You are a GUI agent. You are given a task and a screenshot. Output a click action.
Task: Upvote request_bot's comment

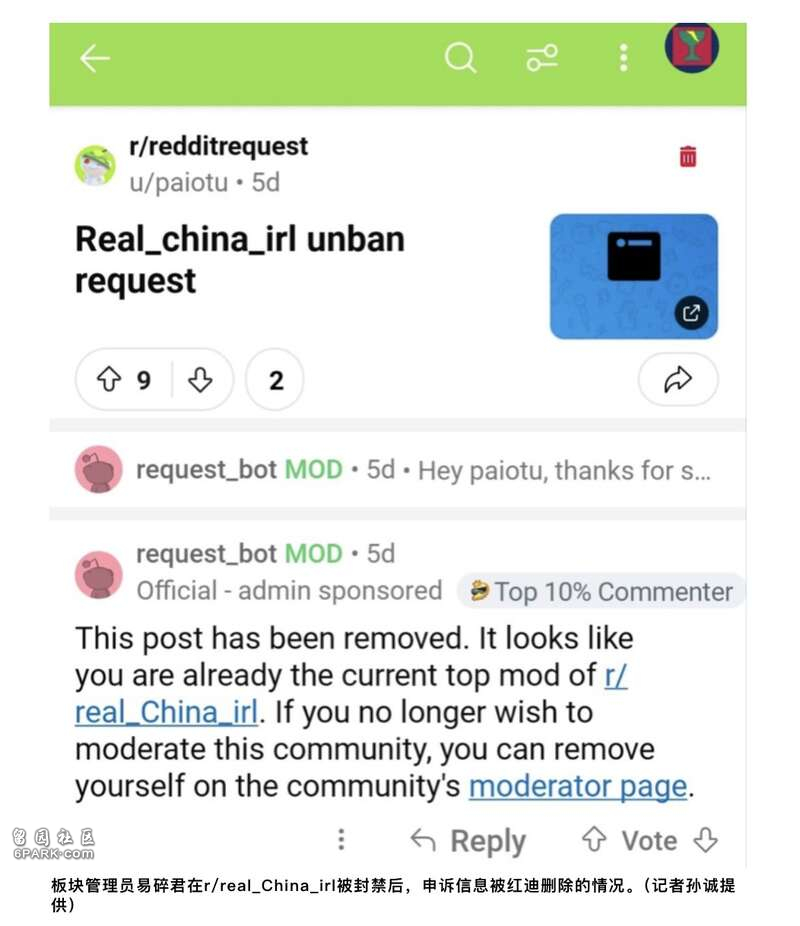coord(594,840)
